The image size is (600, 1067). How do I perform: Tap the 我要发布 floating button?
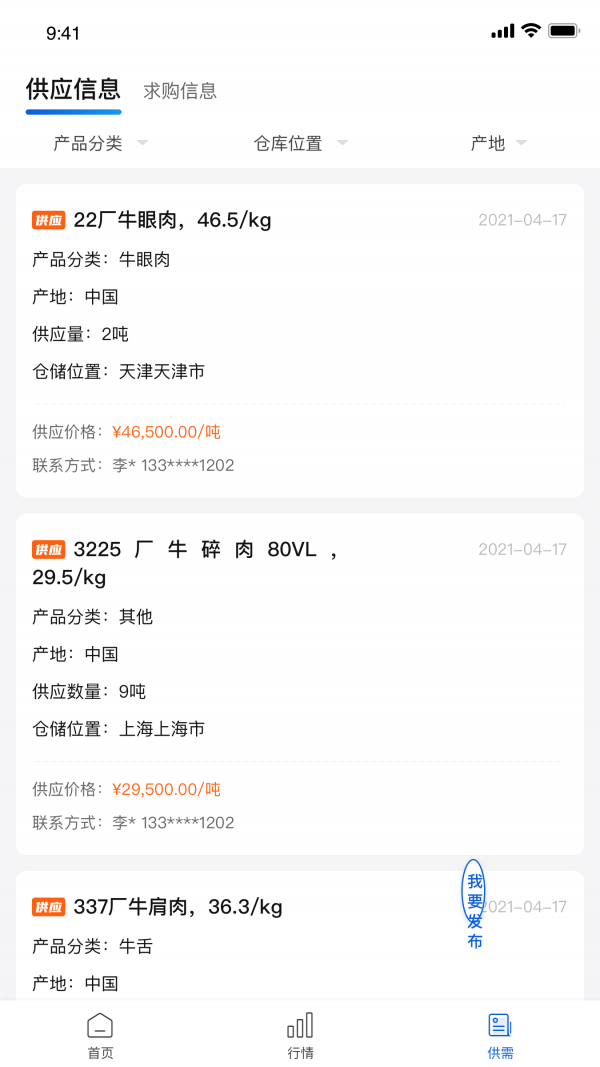tap(475, 905)
